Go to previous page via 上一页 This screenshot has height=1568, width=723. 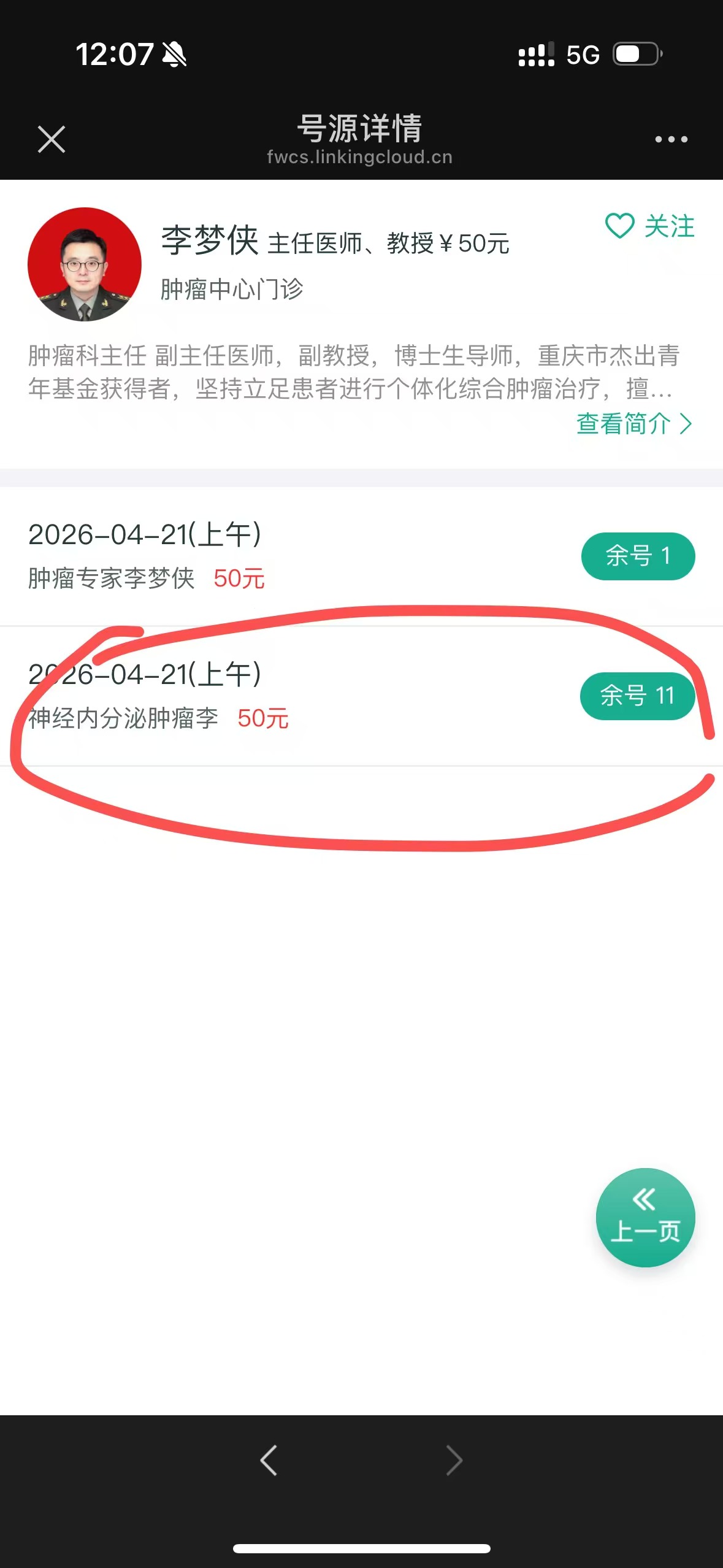645,1218
